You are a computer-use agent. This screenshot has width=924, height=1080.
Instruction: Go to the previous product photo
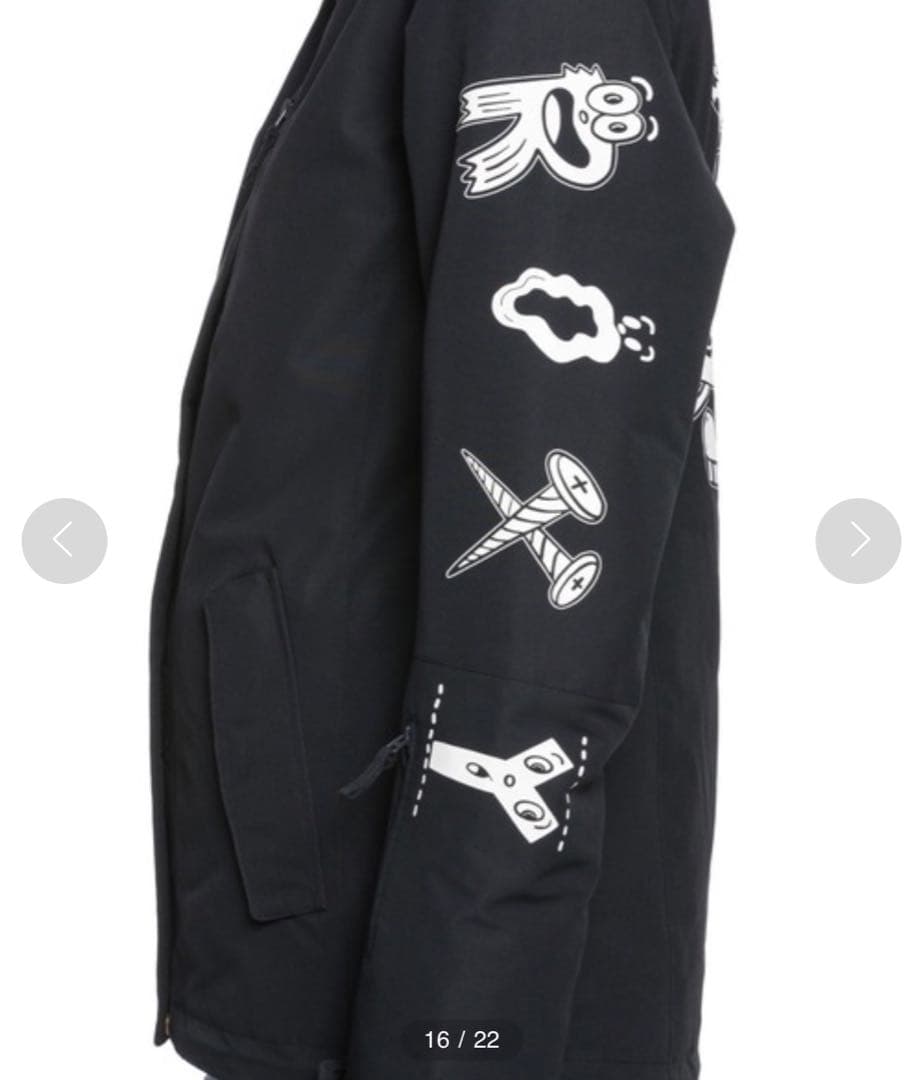click(x=64, y=541)
